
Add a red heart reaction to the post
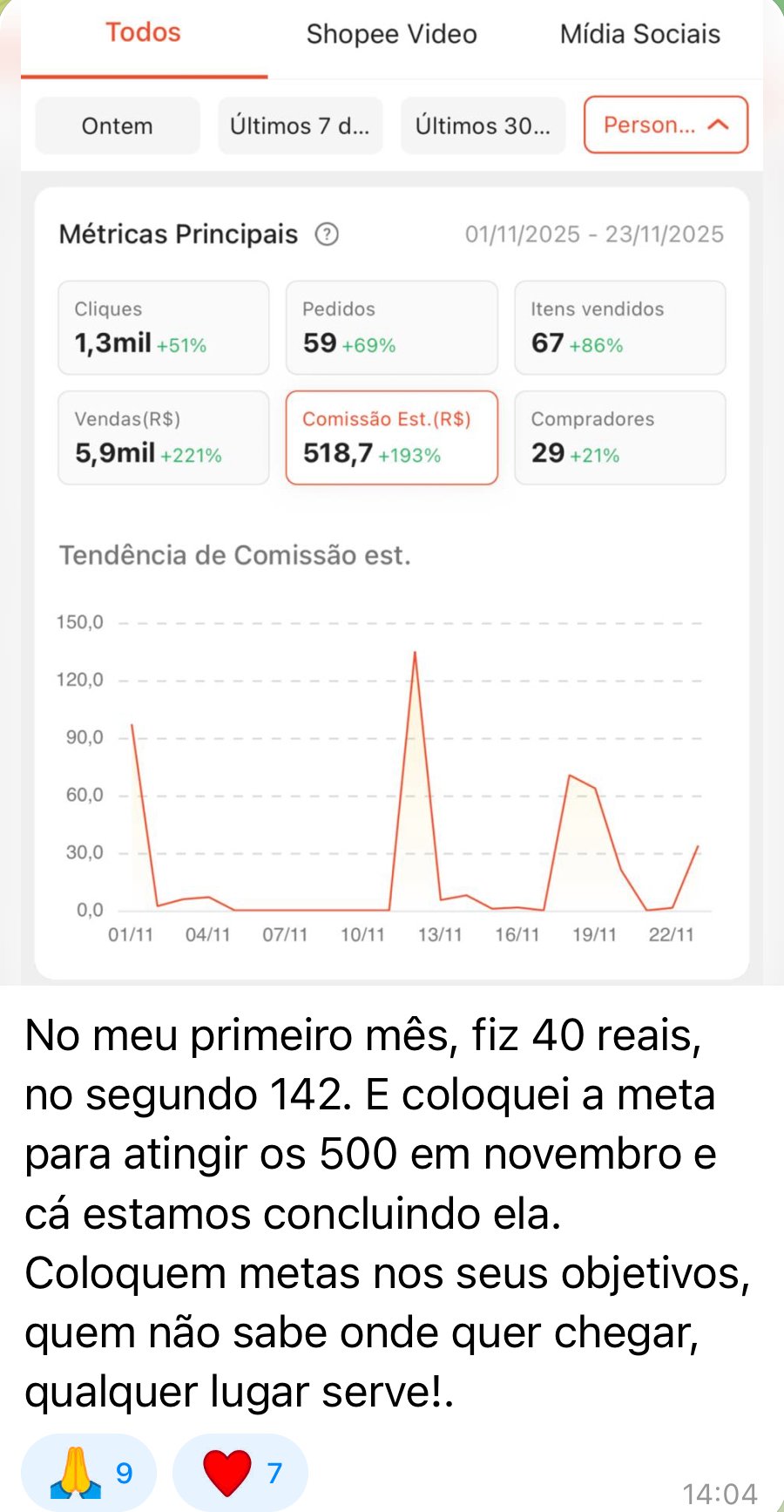pyautogui.click(x=240, y=1473)
